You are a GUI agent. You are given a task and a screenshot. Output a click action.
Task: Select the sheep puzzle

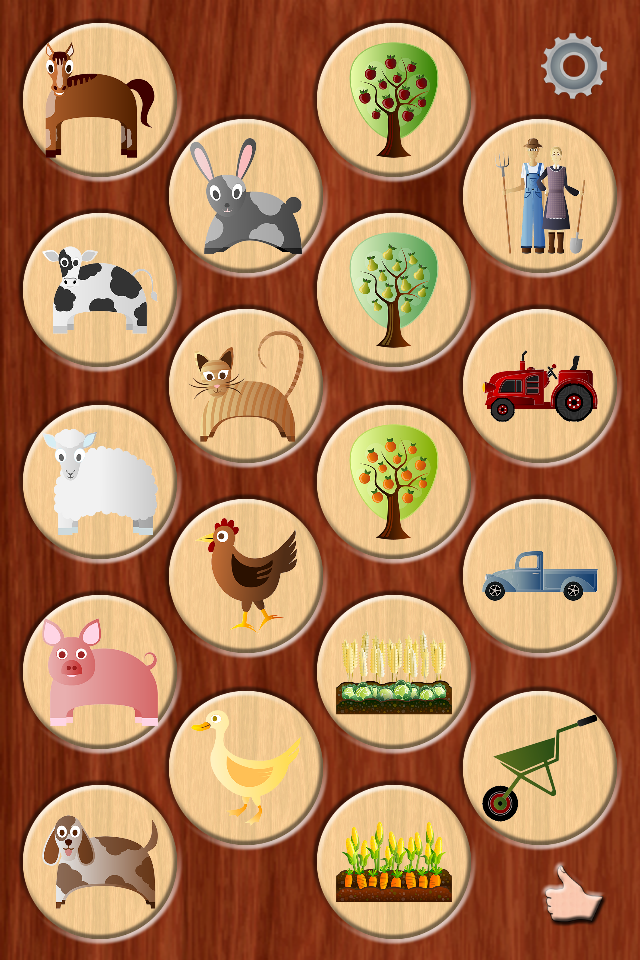pyautogui.click(x=99, y=481)
